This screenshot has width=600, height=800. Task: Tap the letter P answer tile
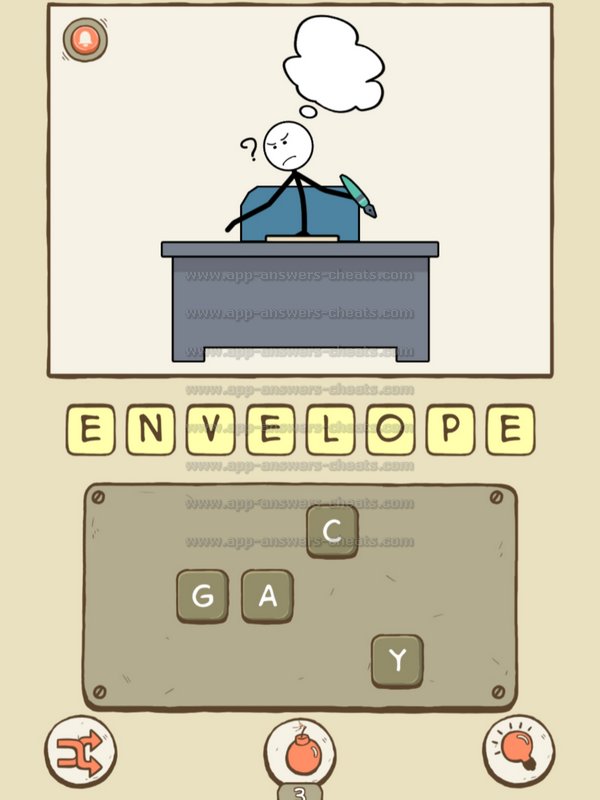point(450,430)
